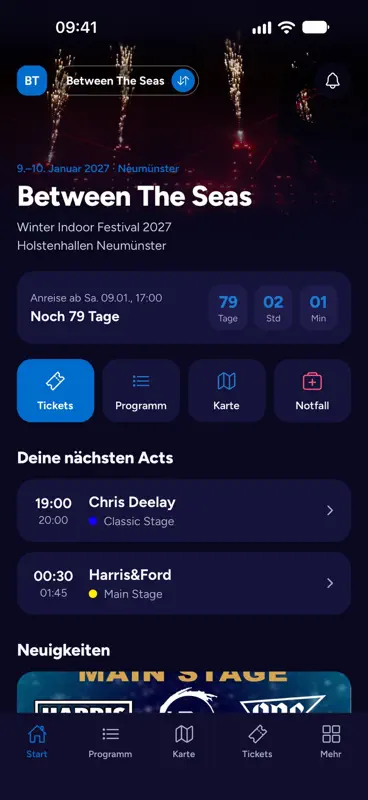Screen dimensions: 368x800
Task: Open the Mehr tab
Action: point(331,741)
